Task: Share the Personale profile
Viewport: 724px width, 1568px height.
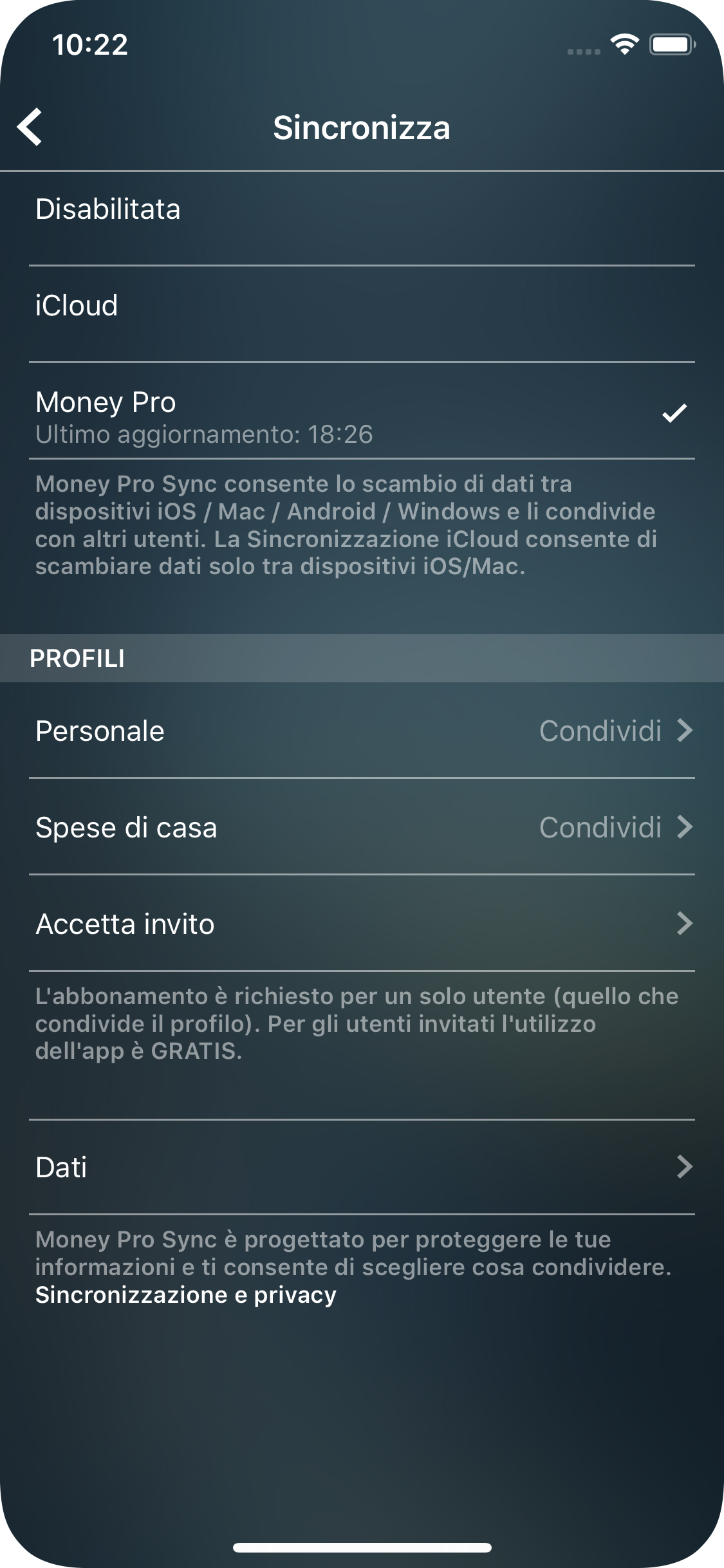Action: [615, 731]
